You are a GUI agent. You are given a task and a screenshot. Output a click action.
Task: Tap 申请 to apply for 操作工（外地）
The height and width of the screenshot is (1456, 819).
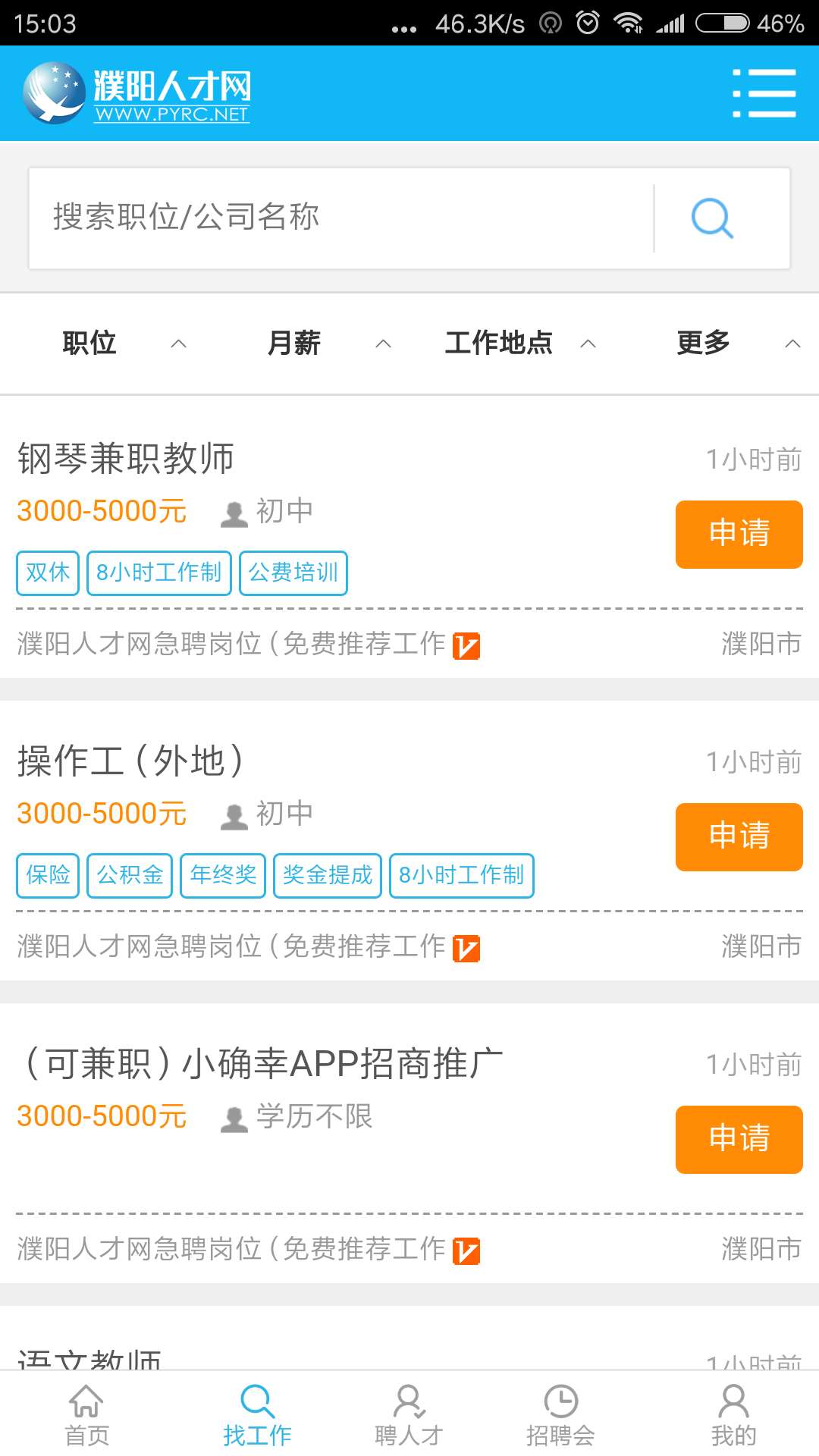(738, 837)
